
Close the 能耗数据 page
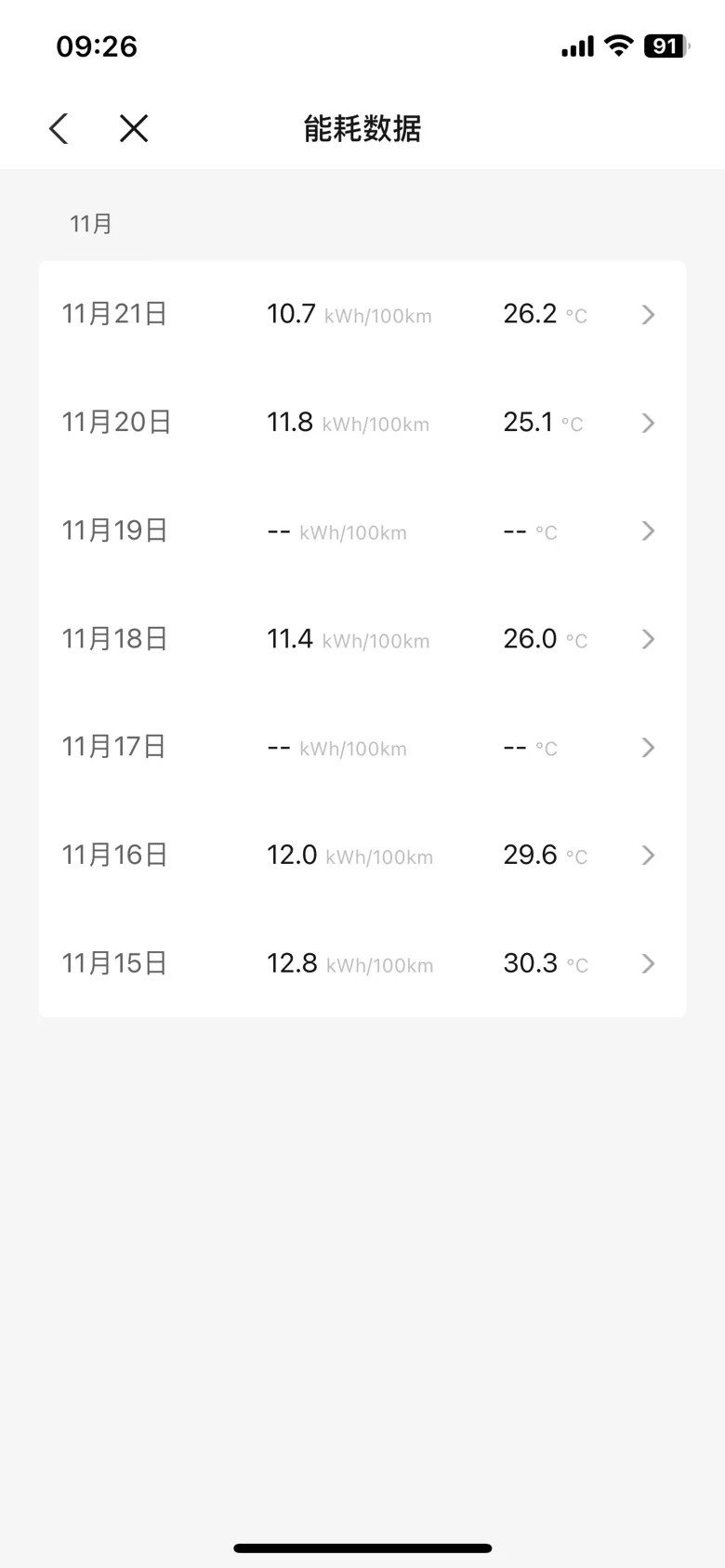(x=134, y=128)
